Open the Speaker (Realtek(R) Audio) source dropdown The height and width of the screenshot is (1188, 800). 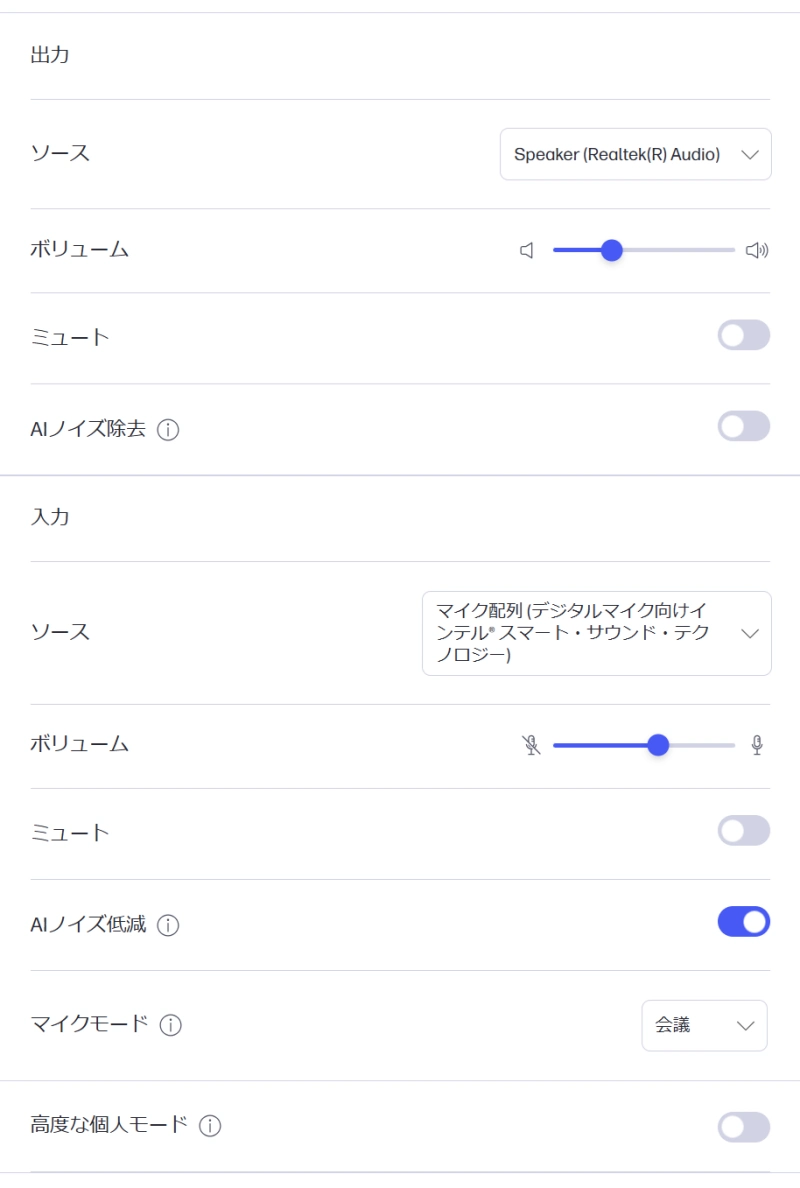tap(635, 154)
